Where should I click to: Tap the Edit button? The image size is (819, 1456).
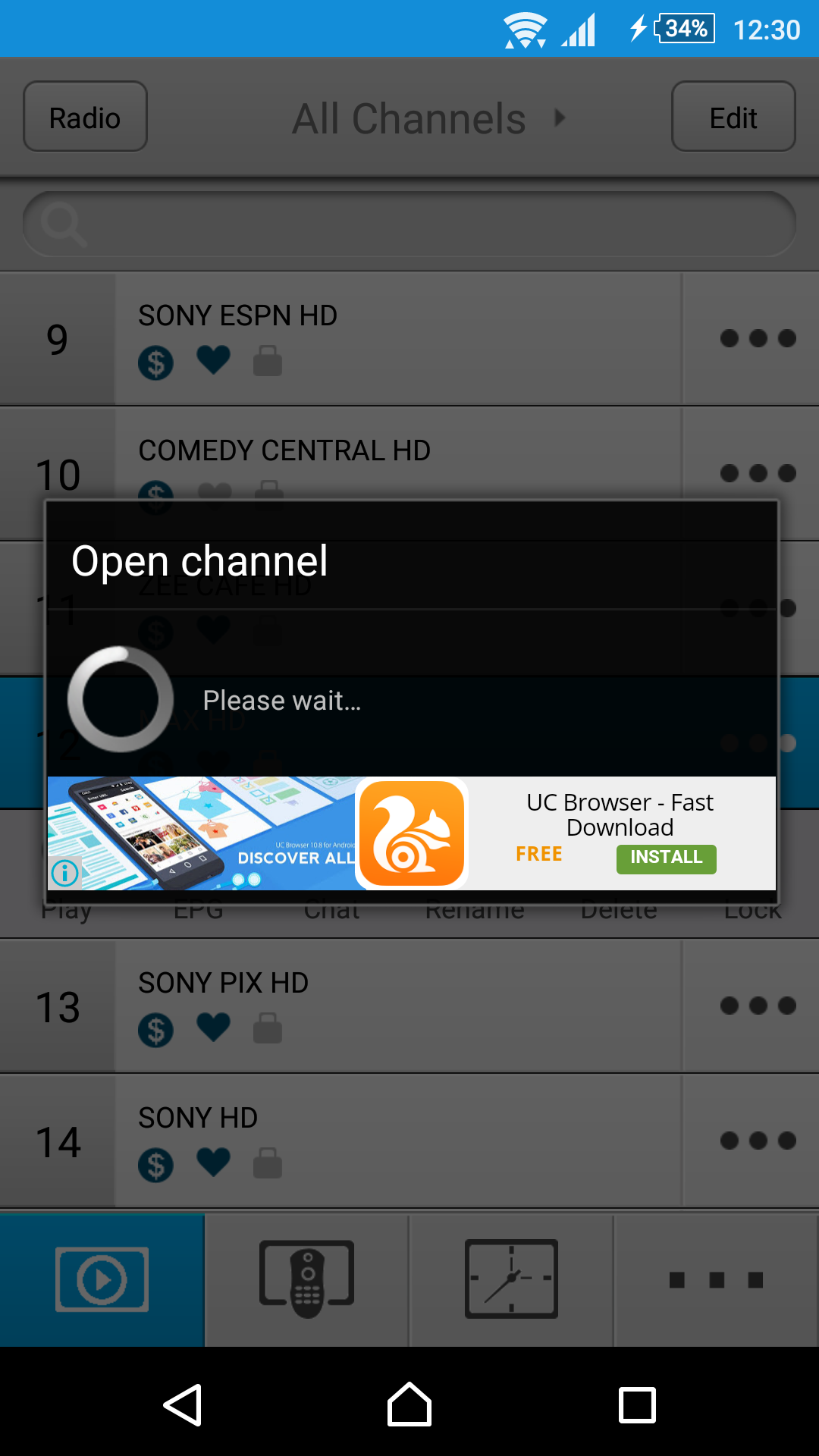point(733,117)
